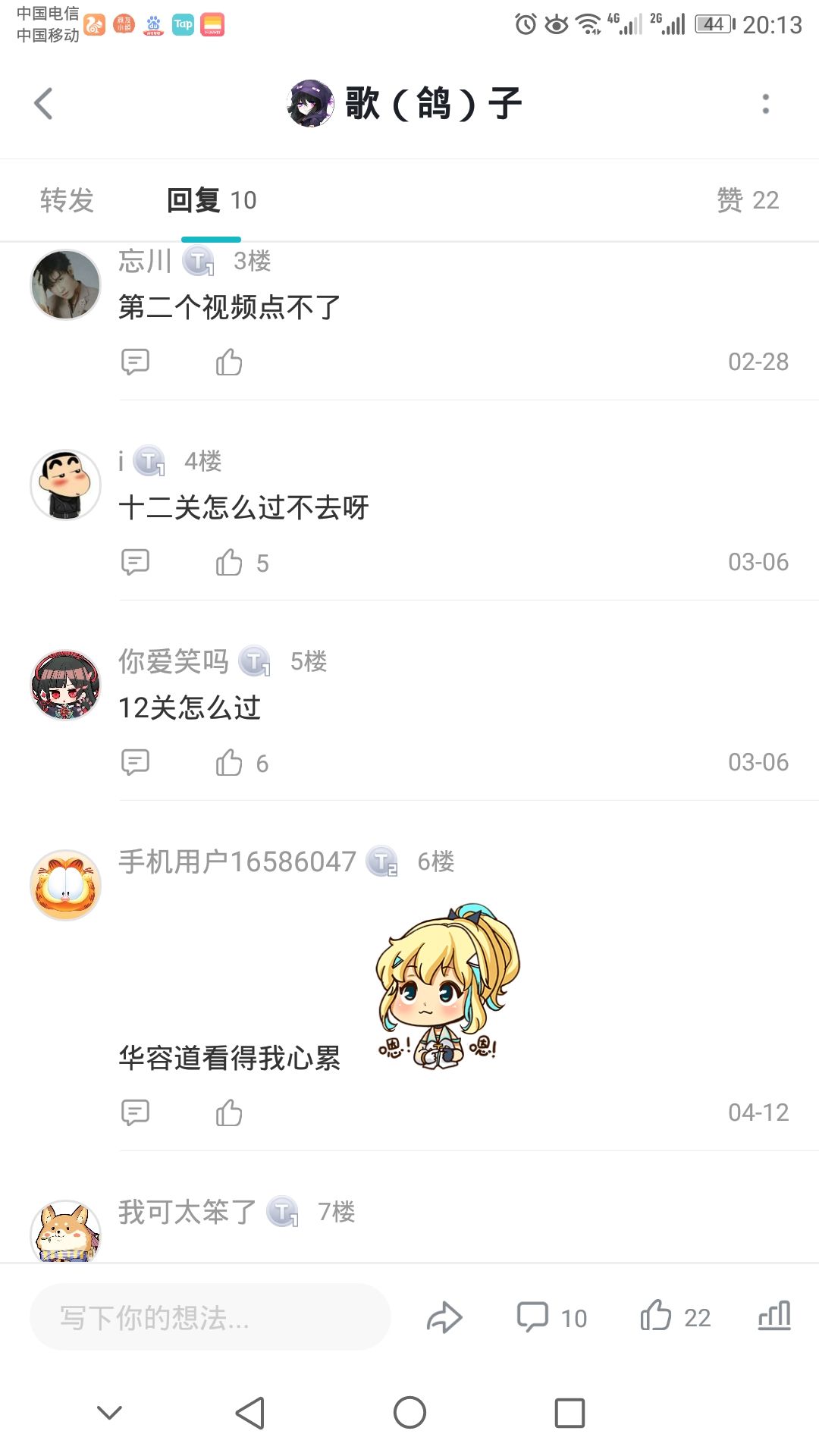Like the comment 十二关怎么过不去呀

[x=228, y=562]
